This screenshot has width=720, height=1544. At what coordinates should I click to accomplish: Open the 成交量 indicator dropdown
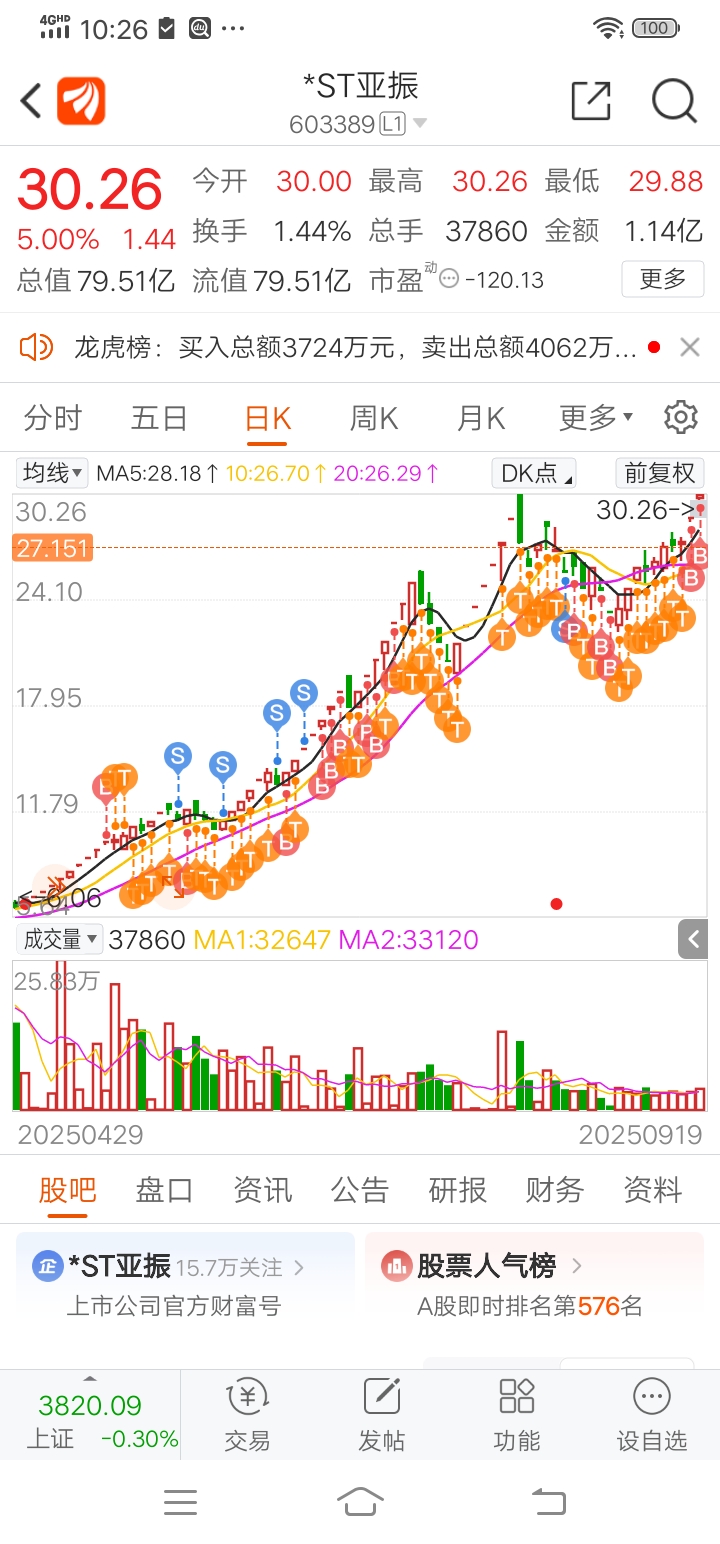click(x=60, y=940)
